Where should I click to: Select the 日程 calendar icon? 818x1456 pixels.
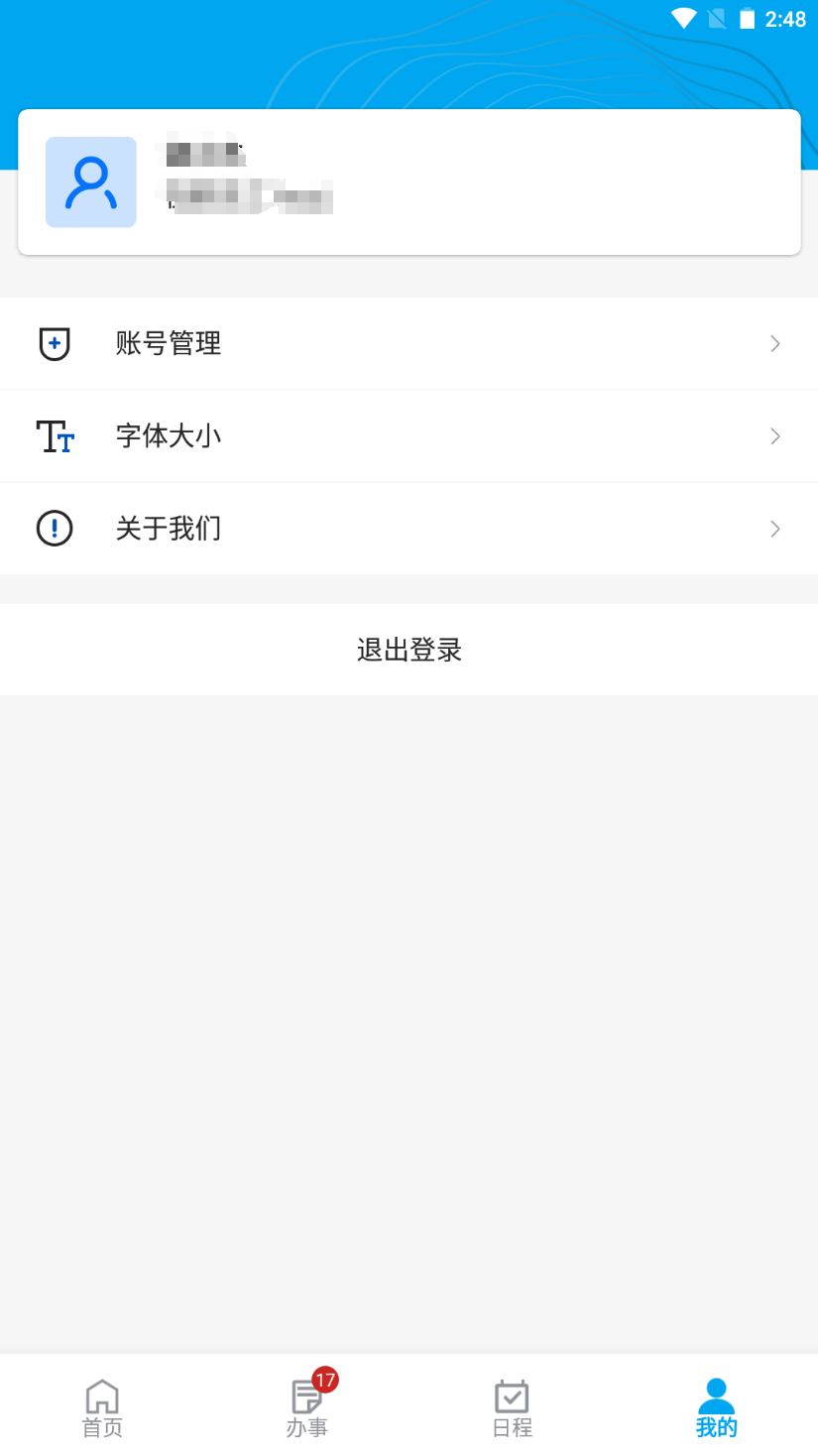pyautogui.click(x=511, y=1396)
